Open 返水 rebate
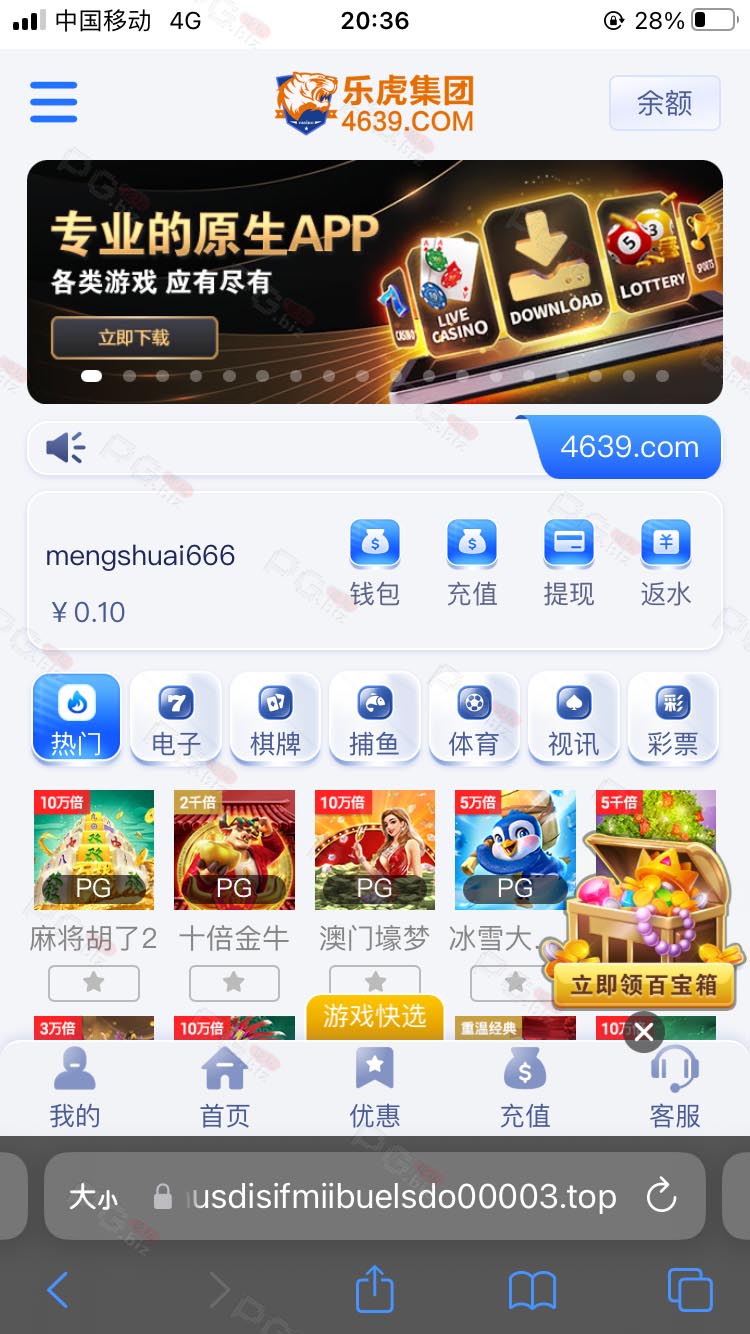Viewport: 750px width, 1334px height. pos(665,564)
